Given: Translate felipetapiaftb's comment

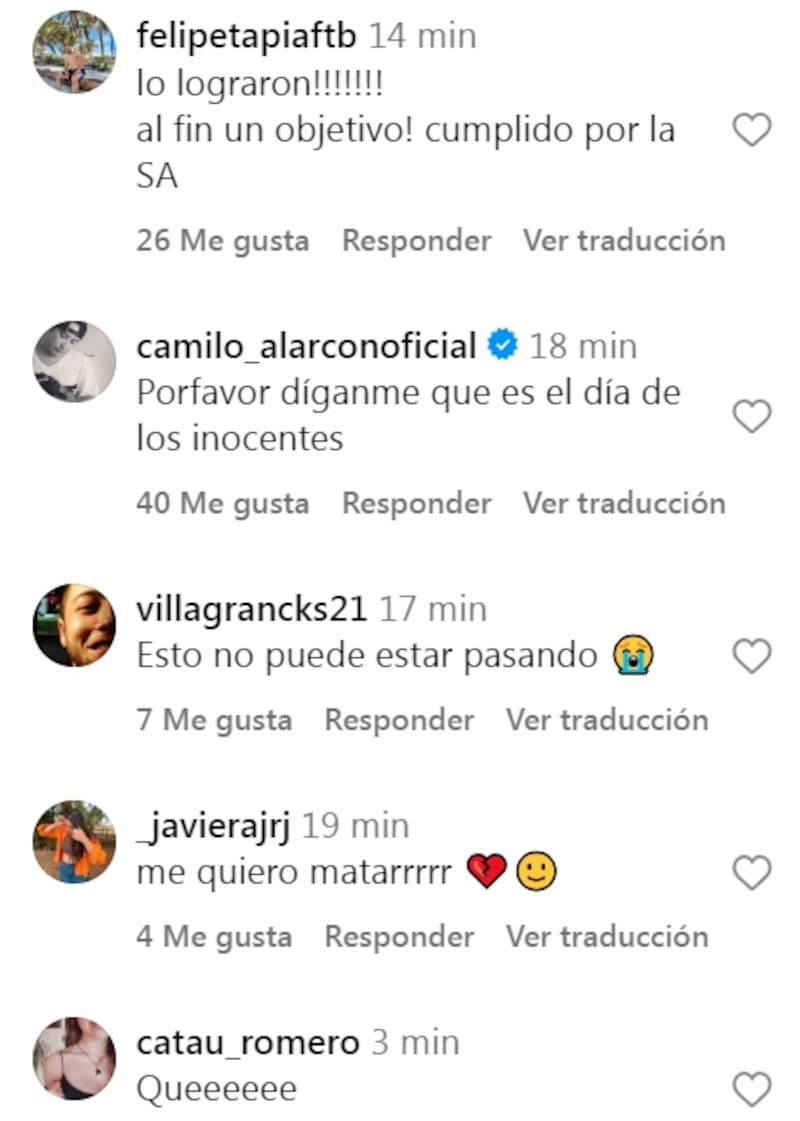Looking at the screenshot, I should coord(624,241).
